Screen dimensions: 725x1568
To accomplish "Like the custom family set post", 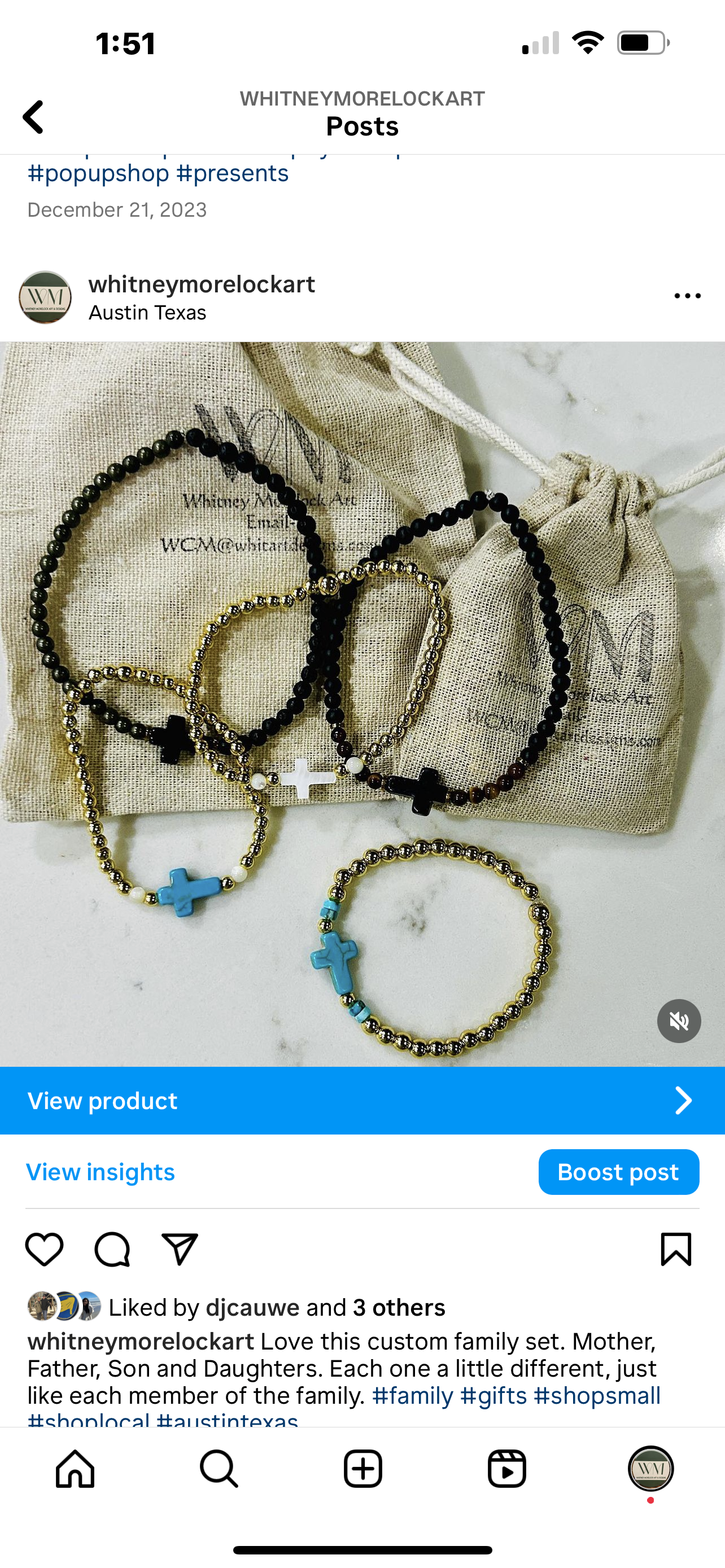I will click(x=44, y=1250).
